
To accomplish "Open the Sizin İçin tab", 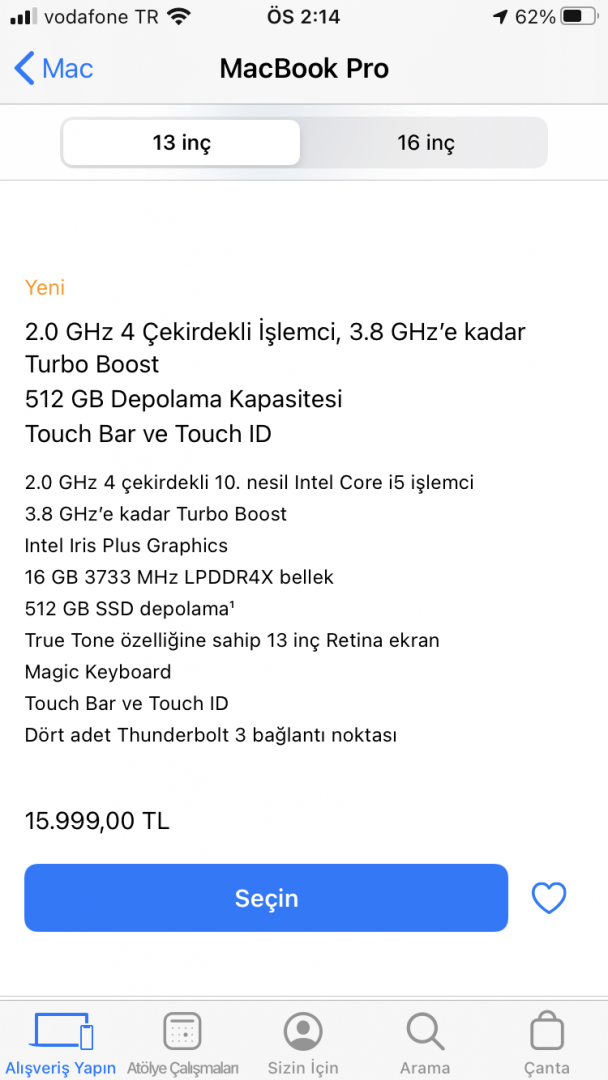I will click(303, 1043).
